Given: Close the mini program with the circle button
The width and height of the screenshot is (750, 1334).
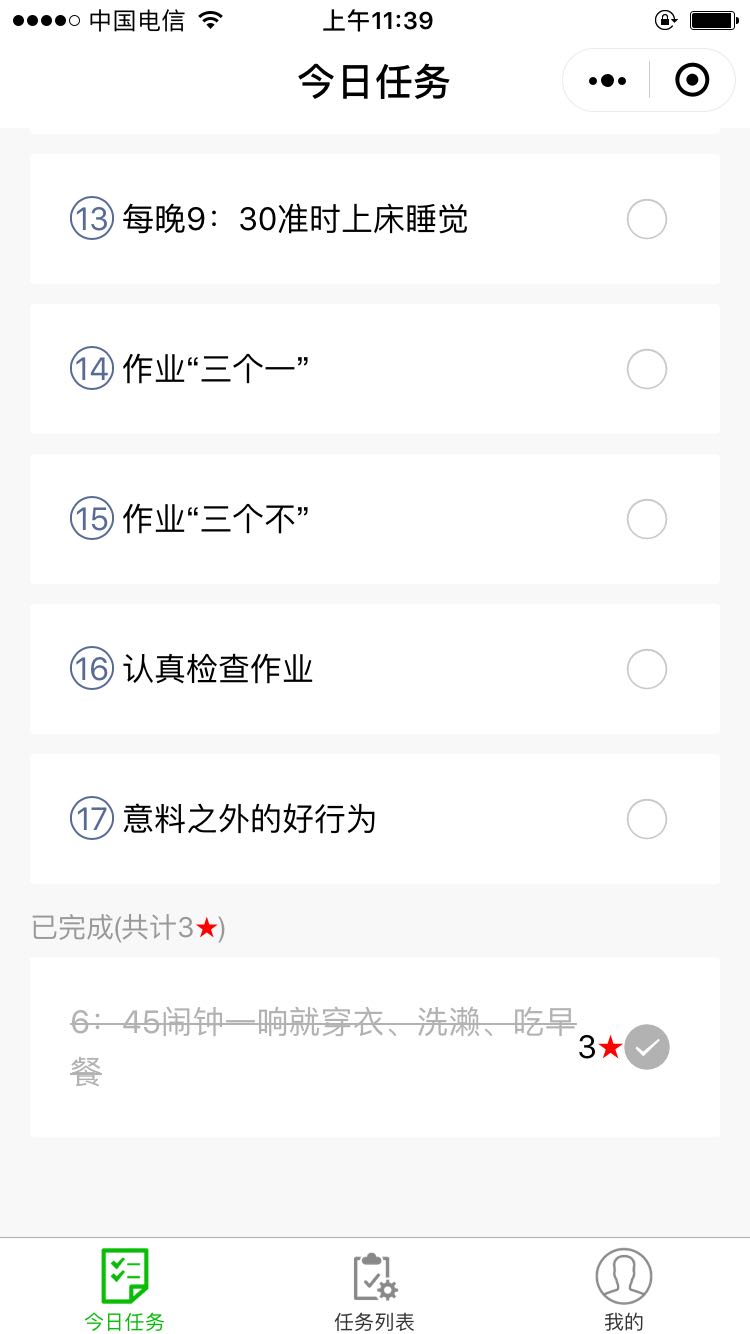Looking at the screenshot, I should (x=692, y=81).
